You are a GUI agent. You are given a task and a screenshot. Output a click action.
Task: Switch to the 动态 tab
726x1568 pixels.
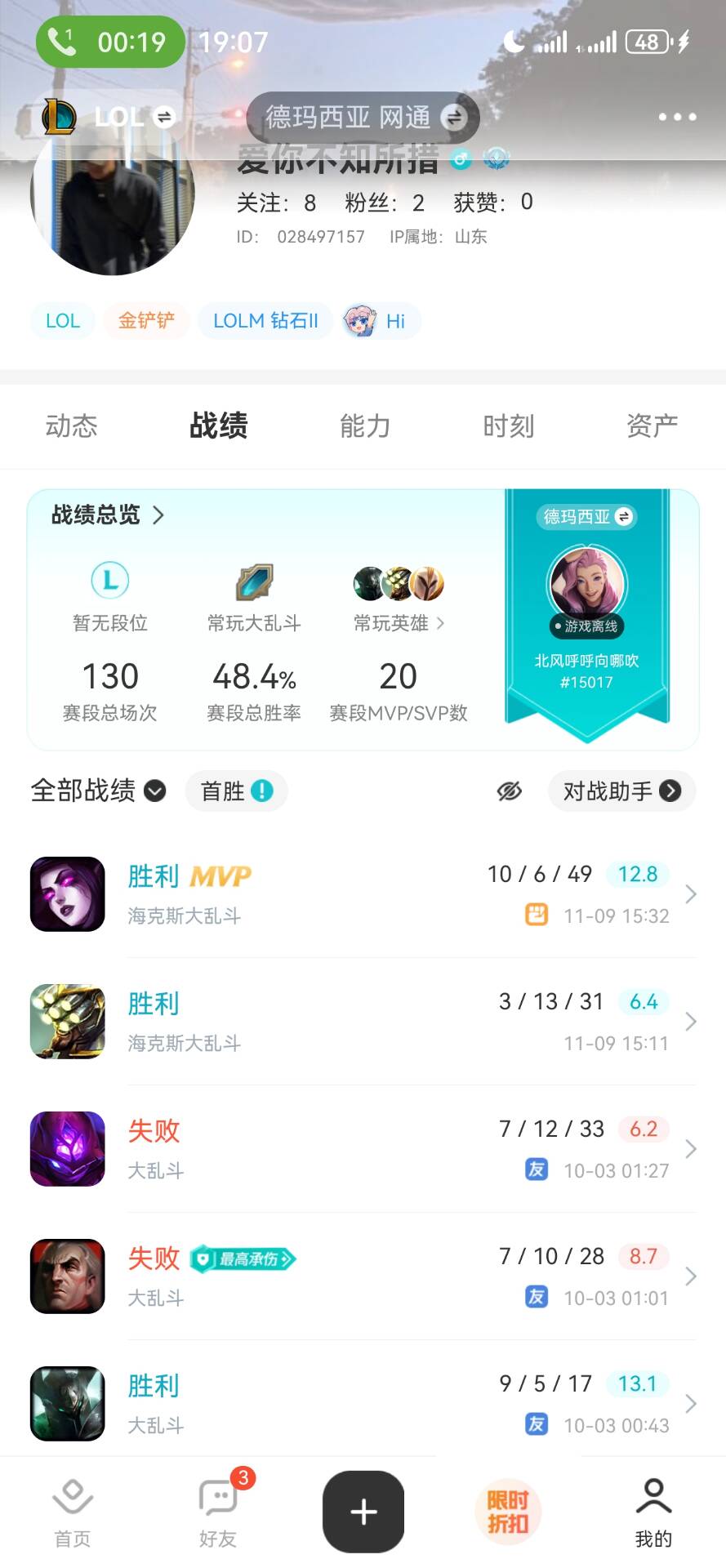coord(71,425)
